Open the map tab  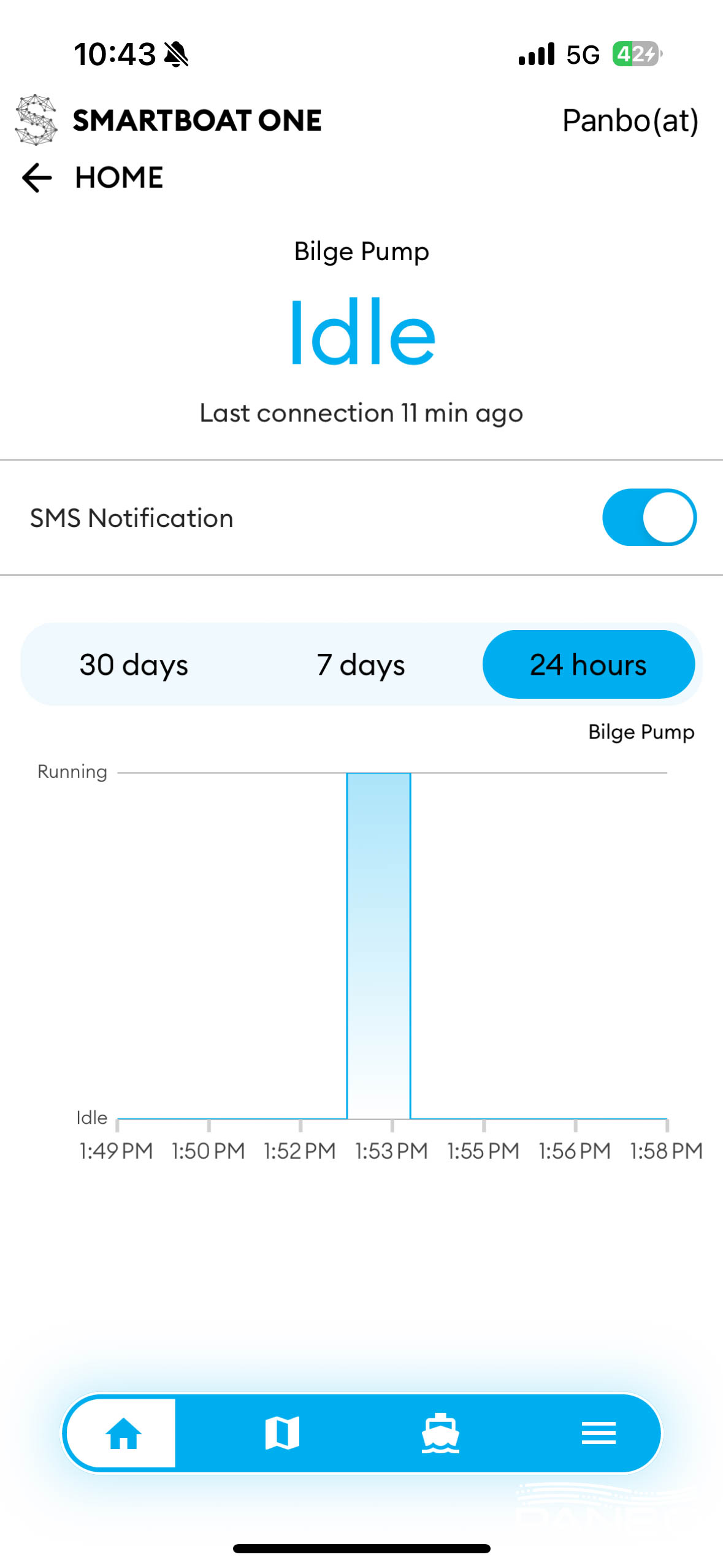[x=282, y=1433]
